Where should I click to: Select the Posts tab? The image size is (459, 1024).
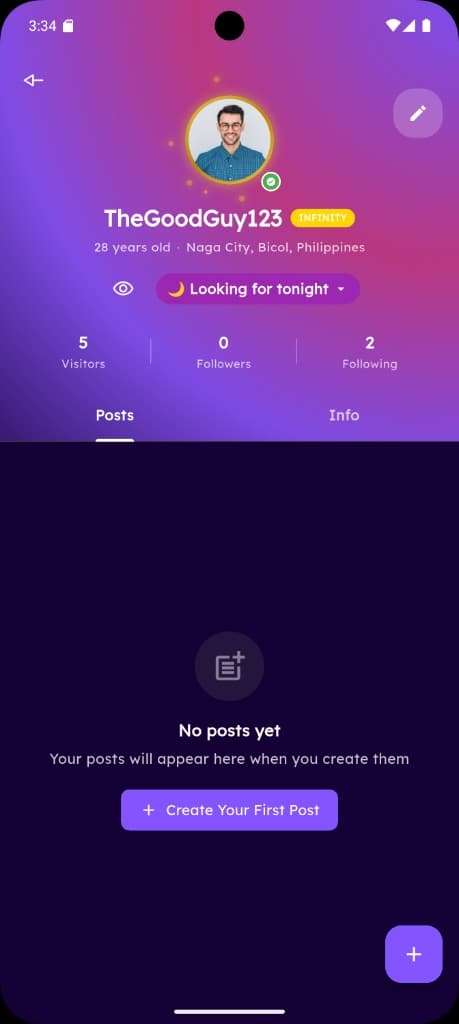[115, 415]
